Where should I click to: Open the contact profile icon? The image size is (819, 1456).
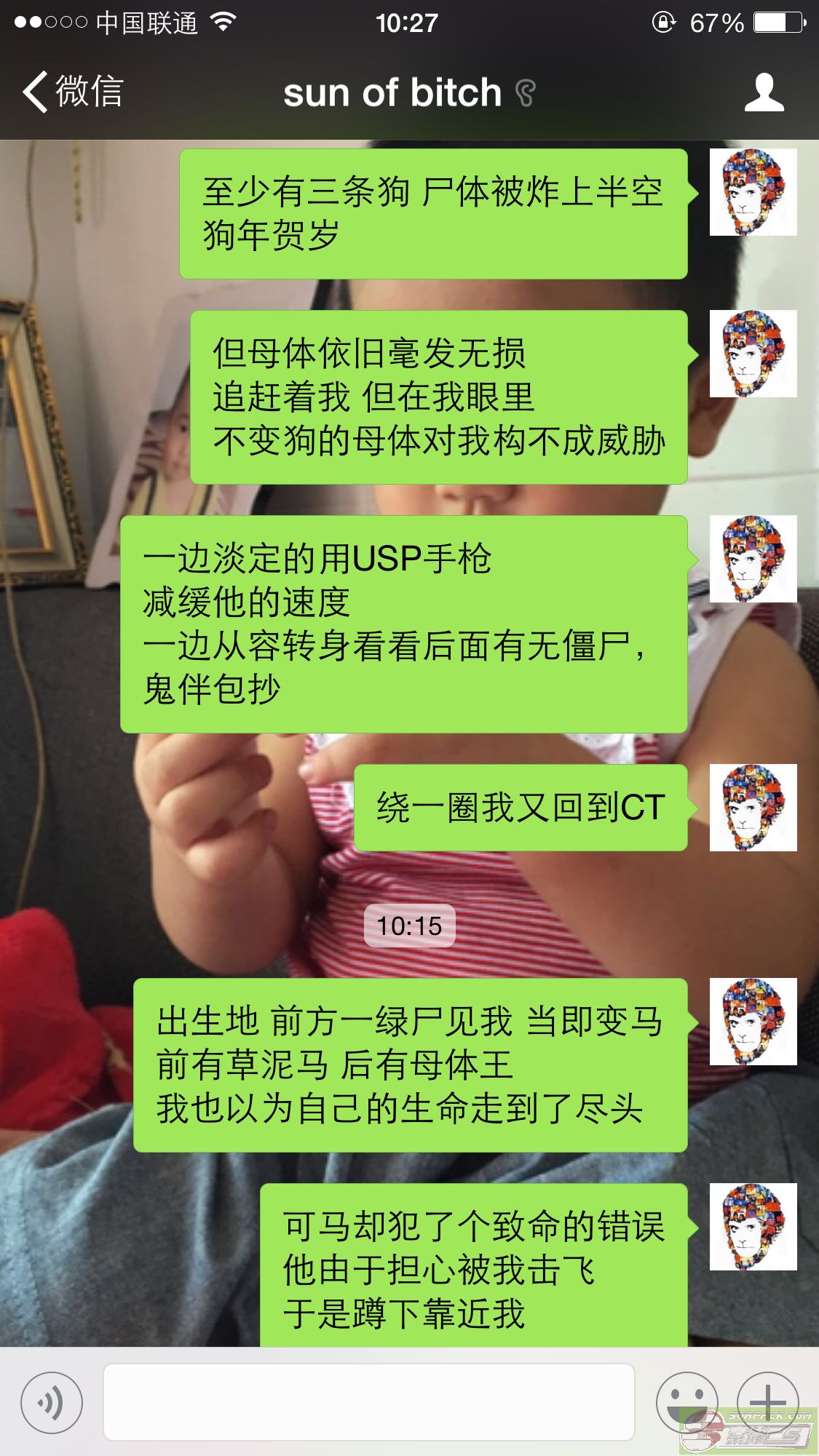(x=764, y=92)
